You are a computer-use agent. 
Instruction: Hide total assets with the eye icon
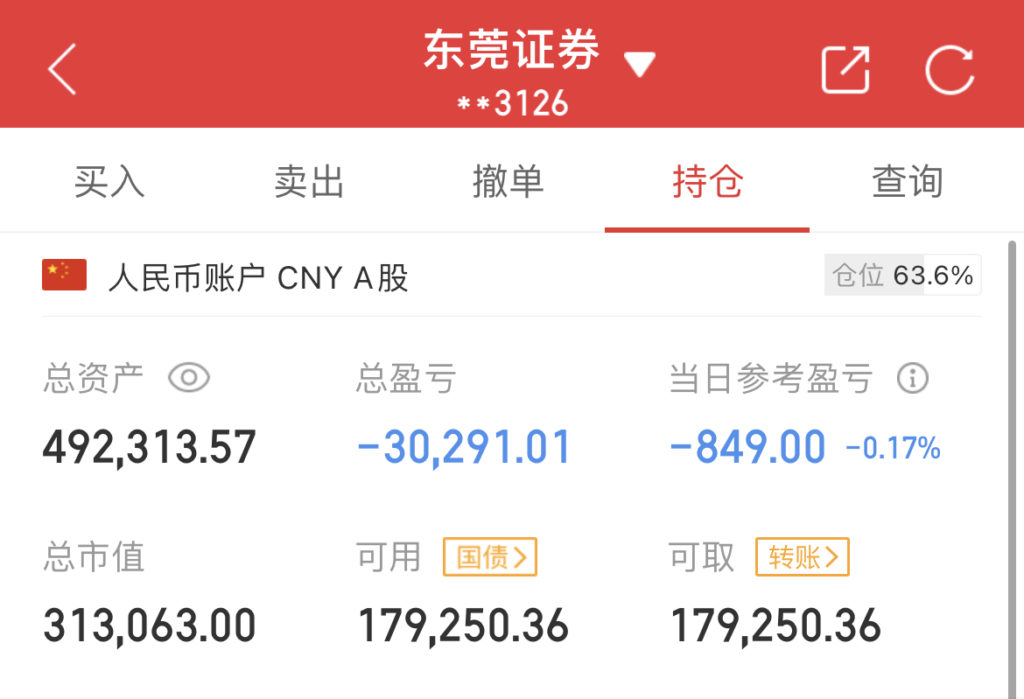[189, 378]
